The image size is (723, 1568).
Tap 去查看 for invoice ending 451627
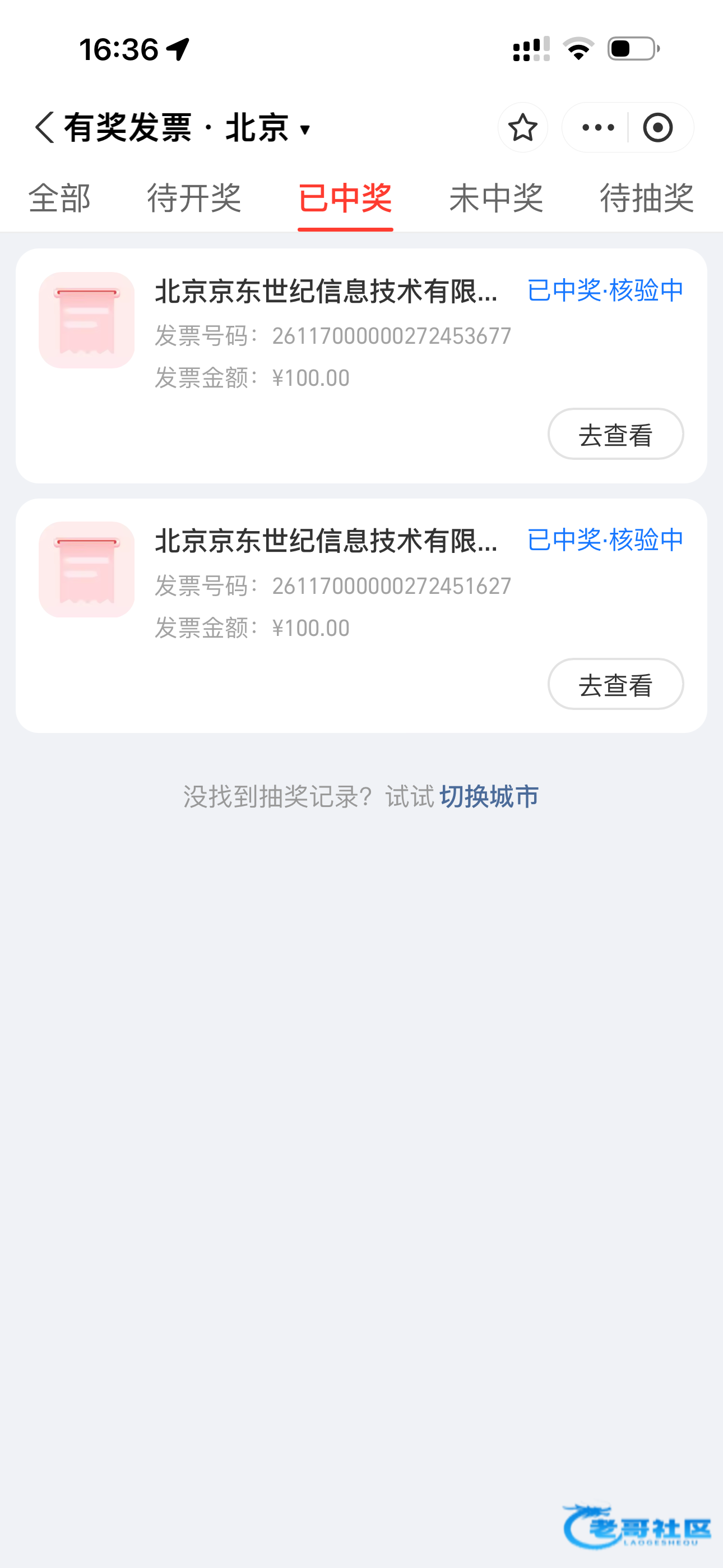point(615,684)
